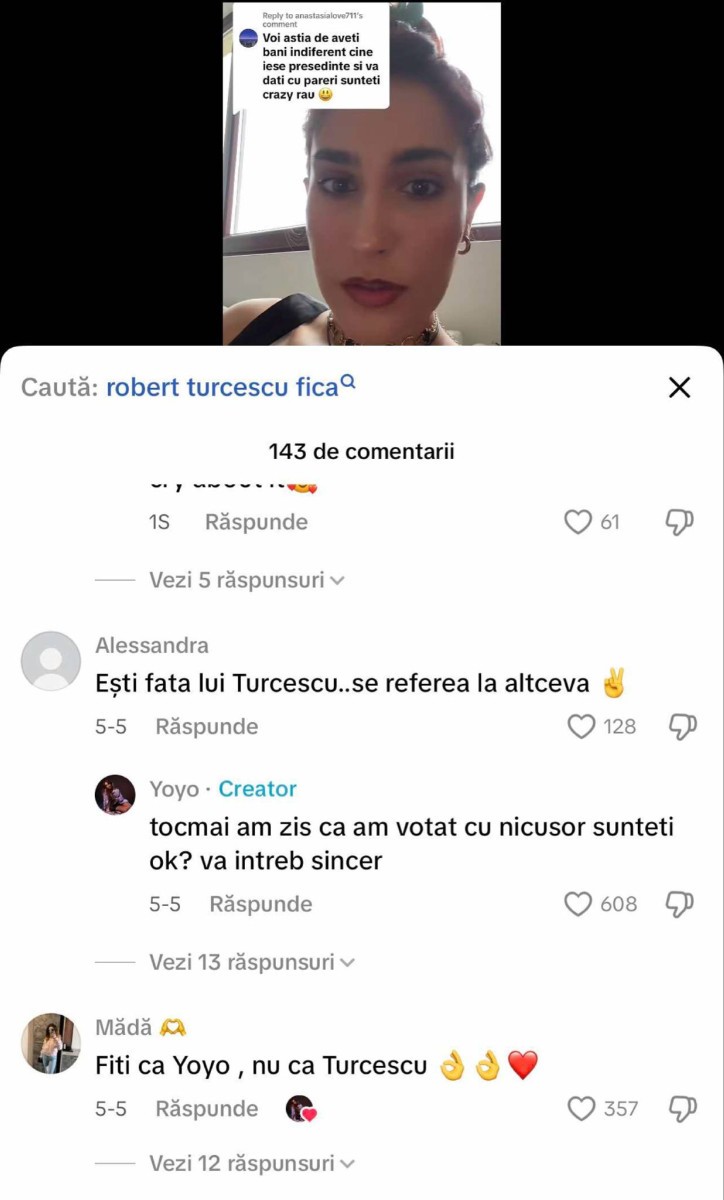
Task: Close the comments panel
Action: [x=679, y=388]
